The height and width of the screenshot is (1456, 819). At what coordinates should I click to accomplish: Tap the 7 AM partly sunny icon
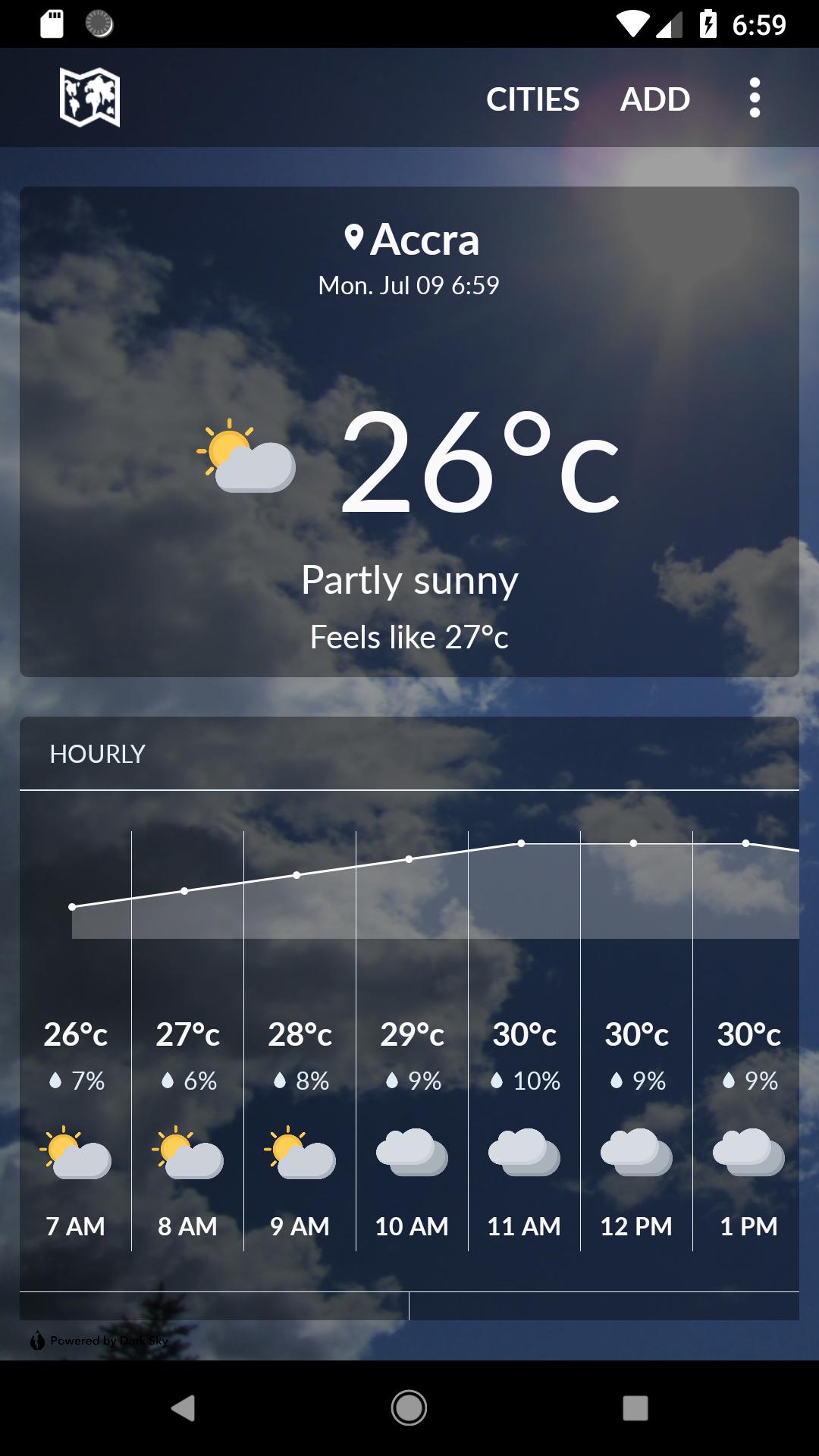[76, 1155]
